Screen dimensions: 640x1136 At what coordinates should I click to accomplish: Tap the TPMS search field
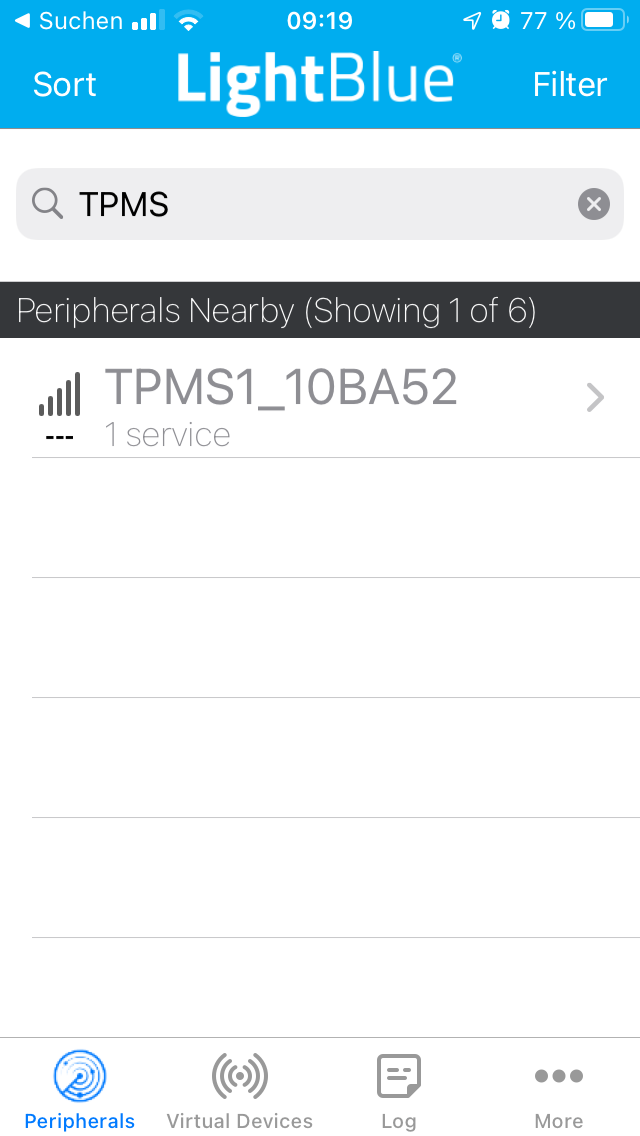pyautogui.click(x=320, y=204)
